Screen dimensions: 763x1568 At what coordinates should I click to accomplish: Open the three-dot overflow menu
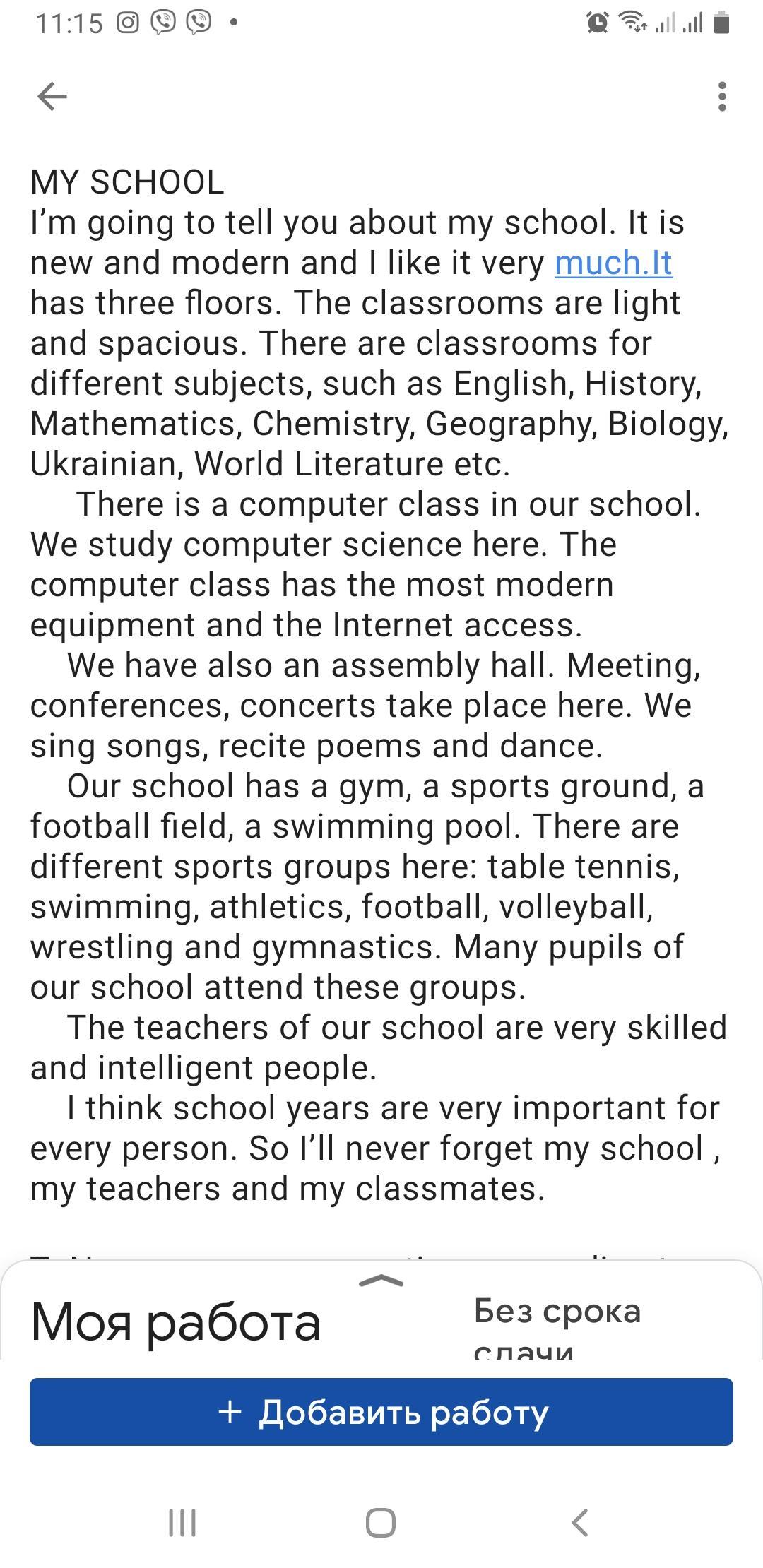pyautogui.click(x=721, y=96)
